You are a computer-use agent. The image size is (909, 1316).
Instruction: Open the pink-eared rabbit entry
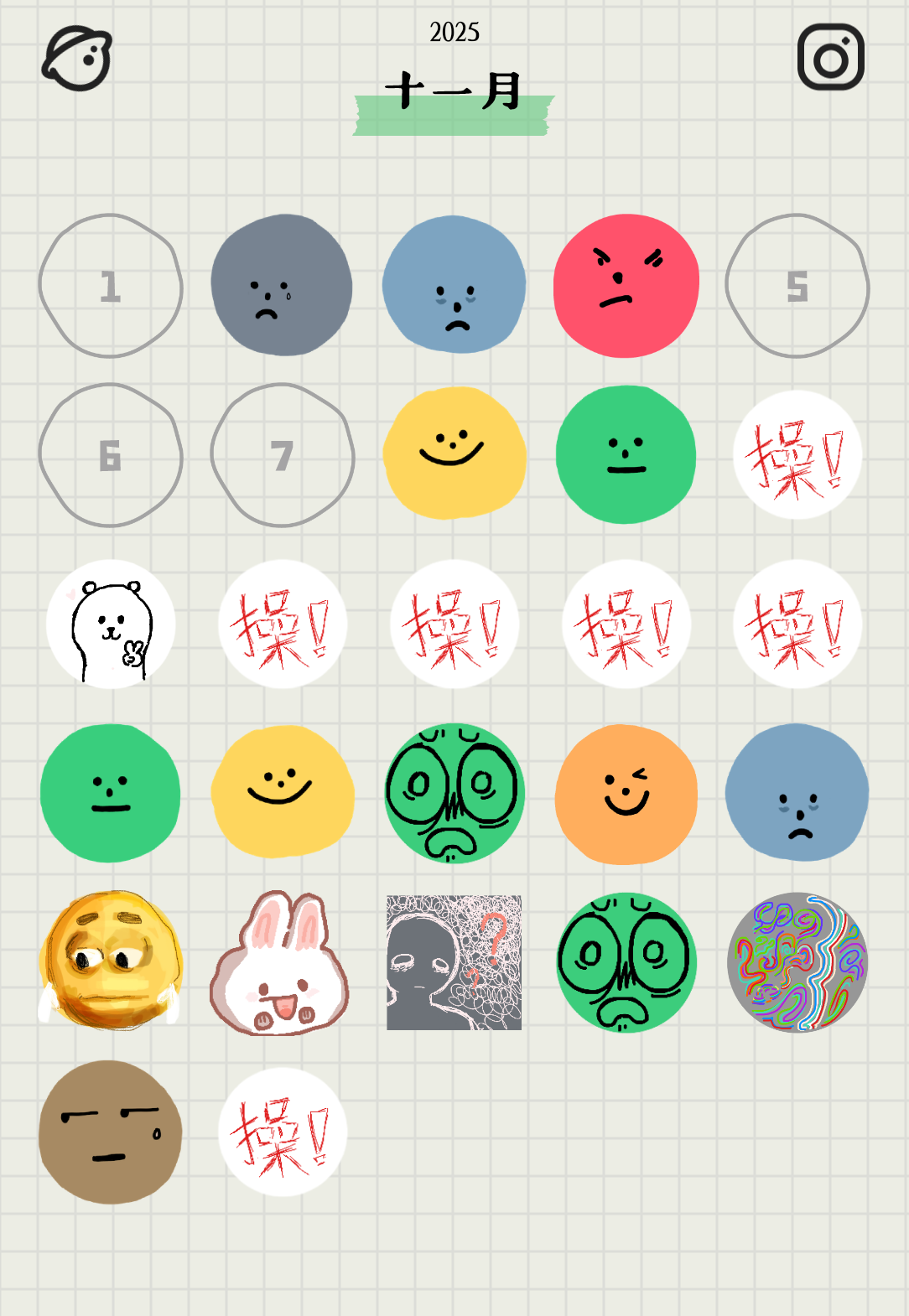pyautogui.click(x=280, y=964)
